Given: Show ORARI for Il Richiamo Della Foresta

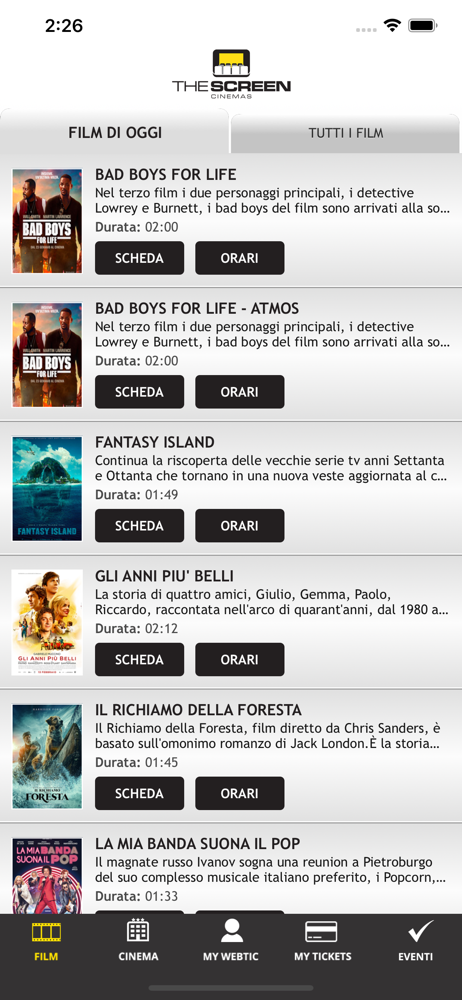Looking at the screenshot, I should coord(239,793).
